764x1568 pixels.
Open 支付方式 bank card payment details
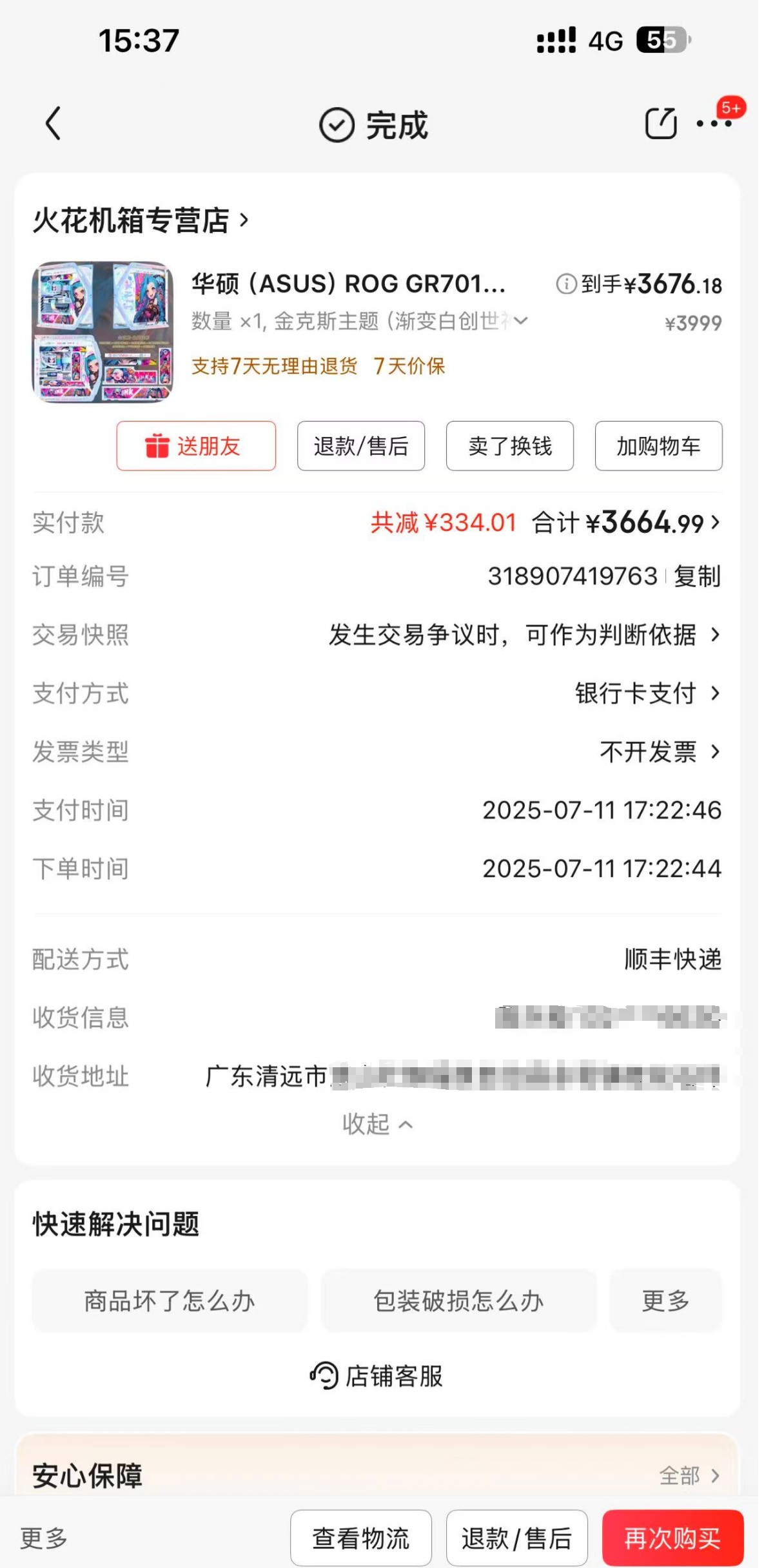click(x=646, y=693)
